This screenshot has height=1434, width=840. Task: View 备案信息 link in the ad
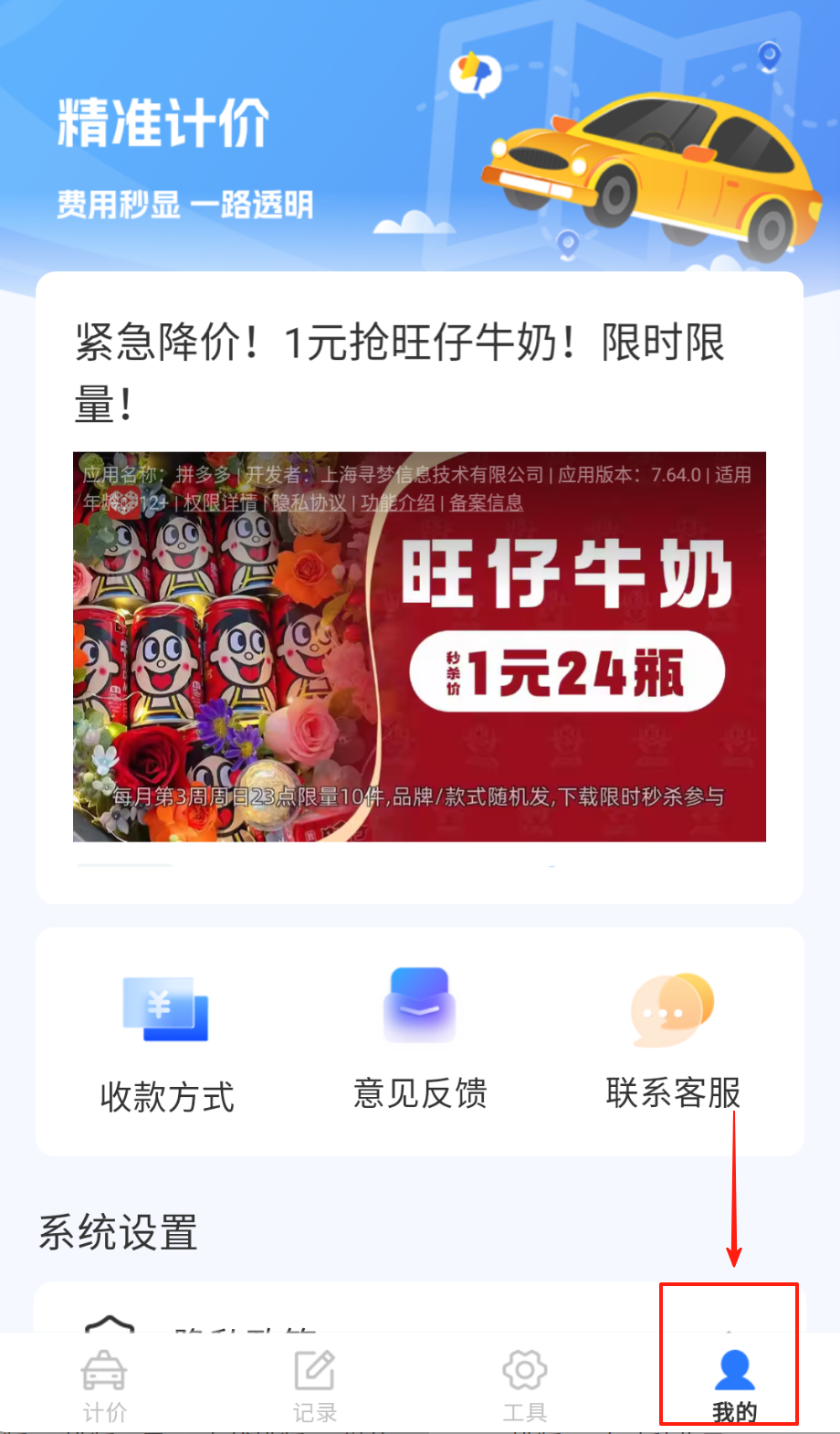click(x=486, y=502)
